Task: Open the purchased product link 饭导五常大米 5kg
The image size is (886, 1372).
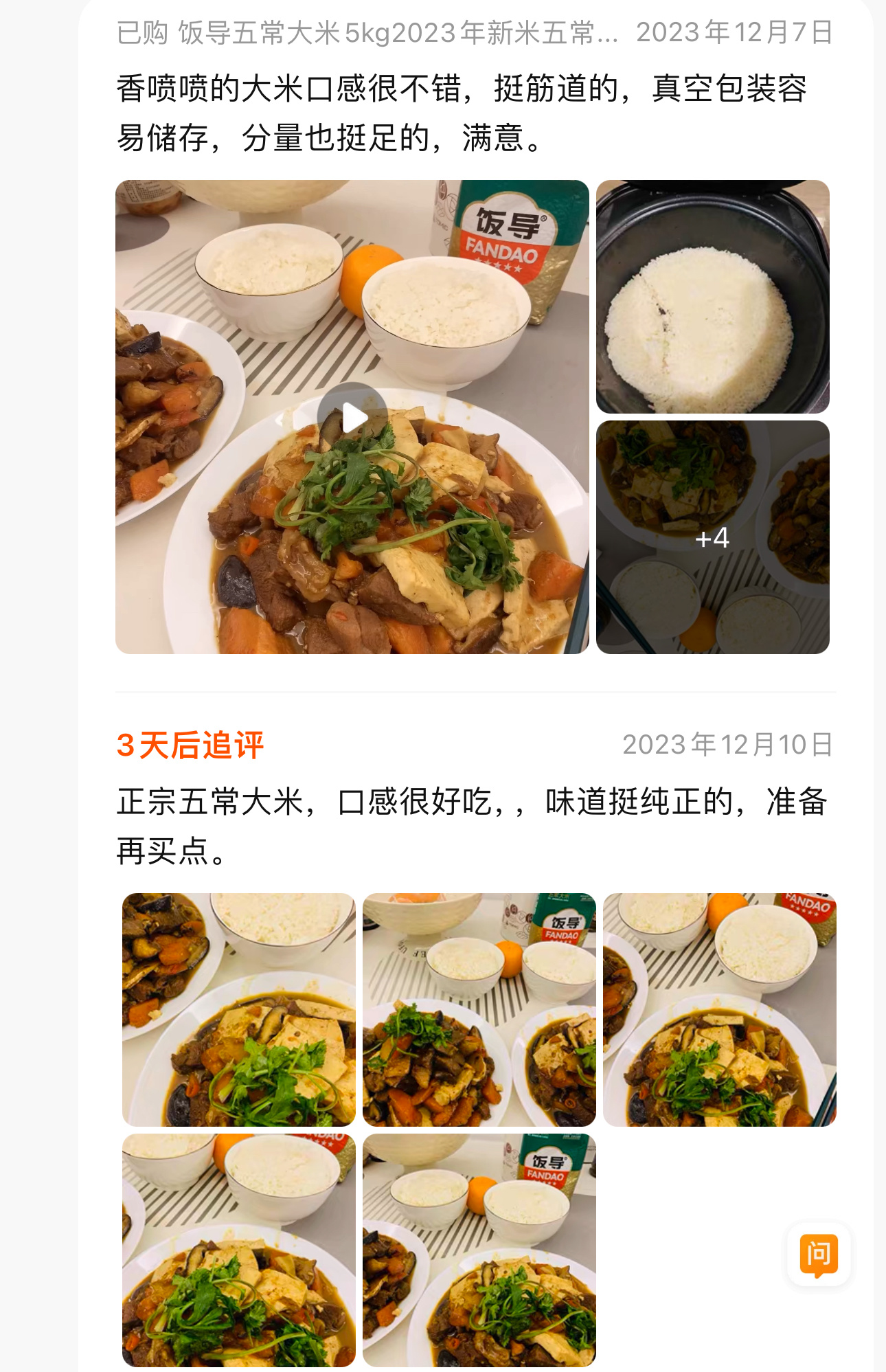Action: pos(397,33)
